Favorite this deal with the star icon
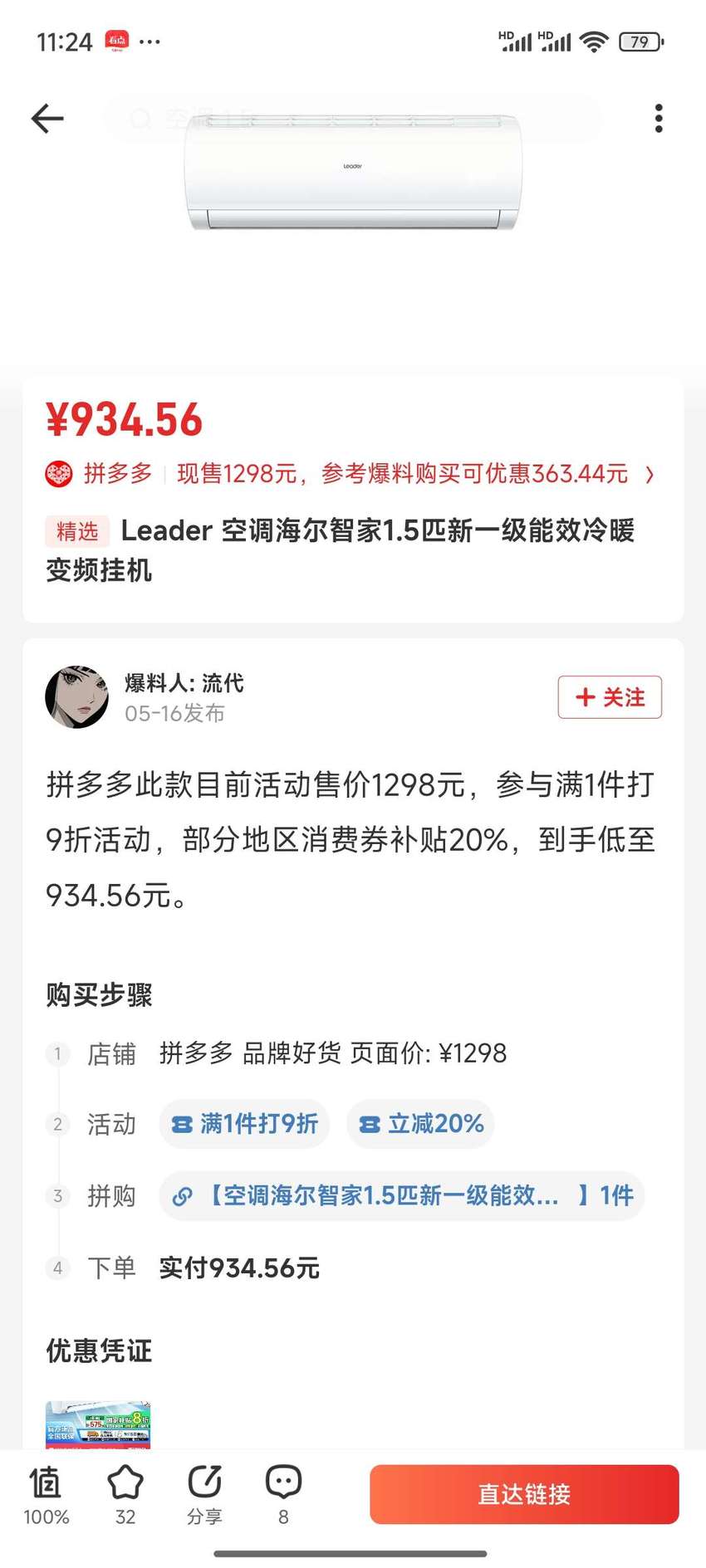 tap(125, 1494)
